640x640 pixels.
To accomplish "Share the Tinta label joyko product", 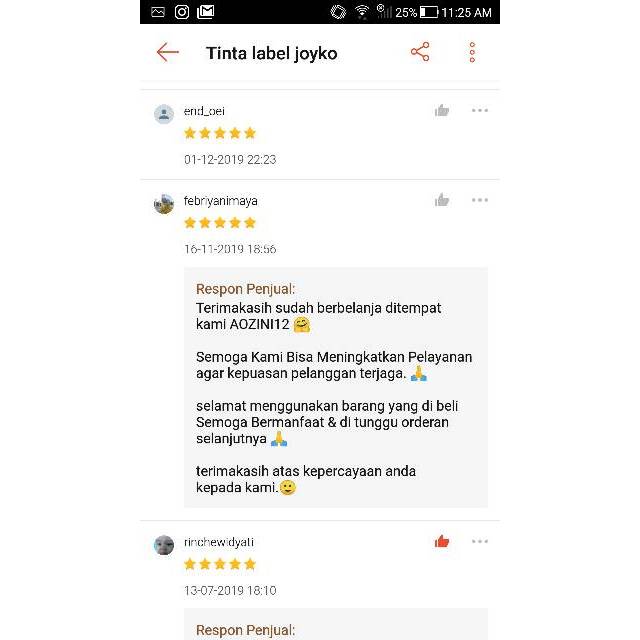I will click(420, 53).
